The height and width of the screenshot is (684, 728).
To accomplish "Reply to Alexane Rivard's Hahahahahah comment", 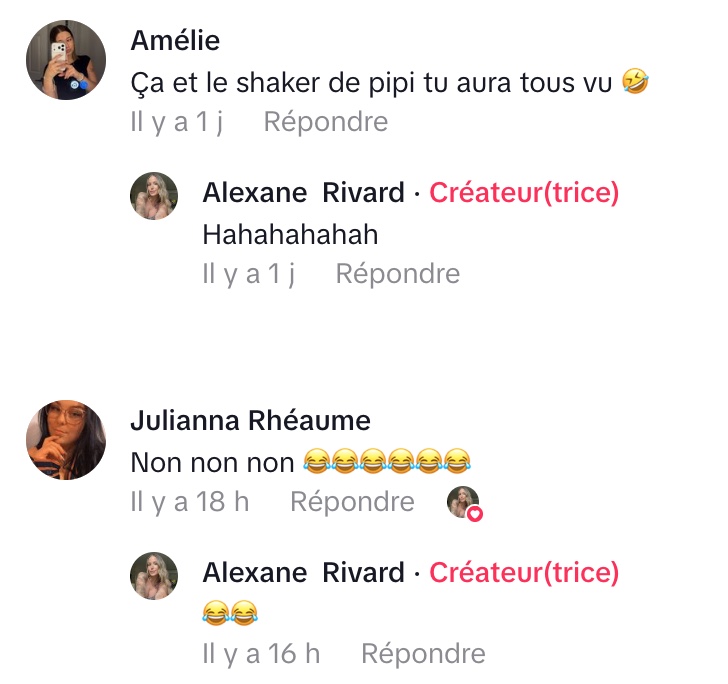I will coord(397,274).
